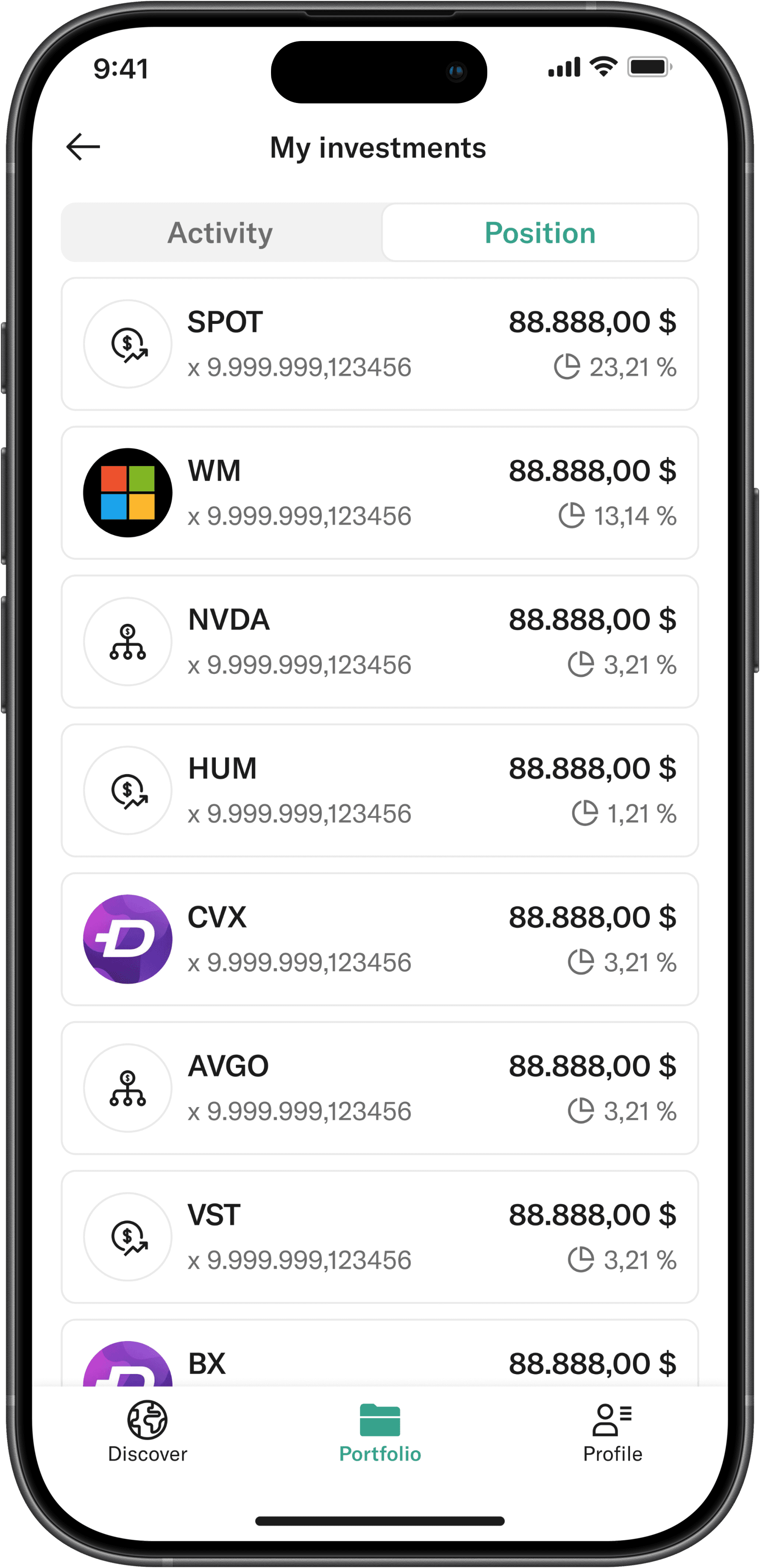View the NVDA position details
The width and height of the screenshot is (760, 1568).
click(380, 642)
